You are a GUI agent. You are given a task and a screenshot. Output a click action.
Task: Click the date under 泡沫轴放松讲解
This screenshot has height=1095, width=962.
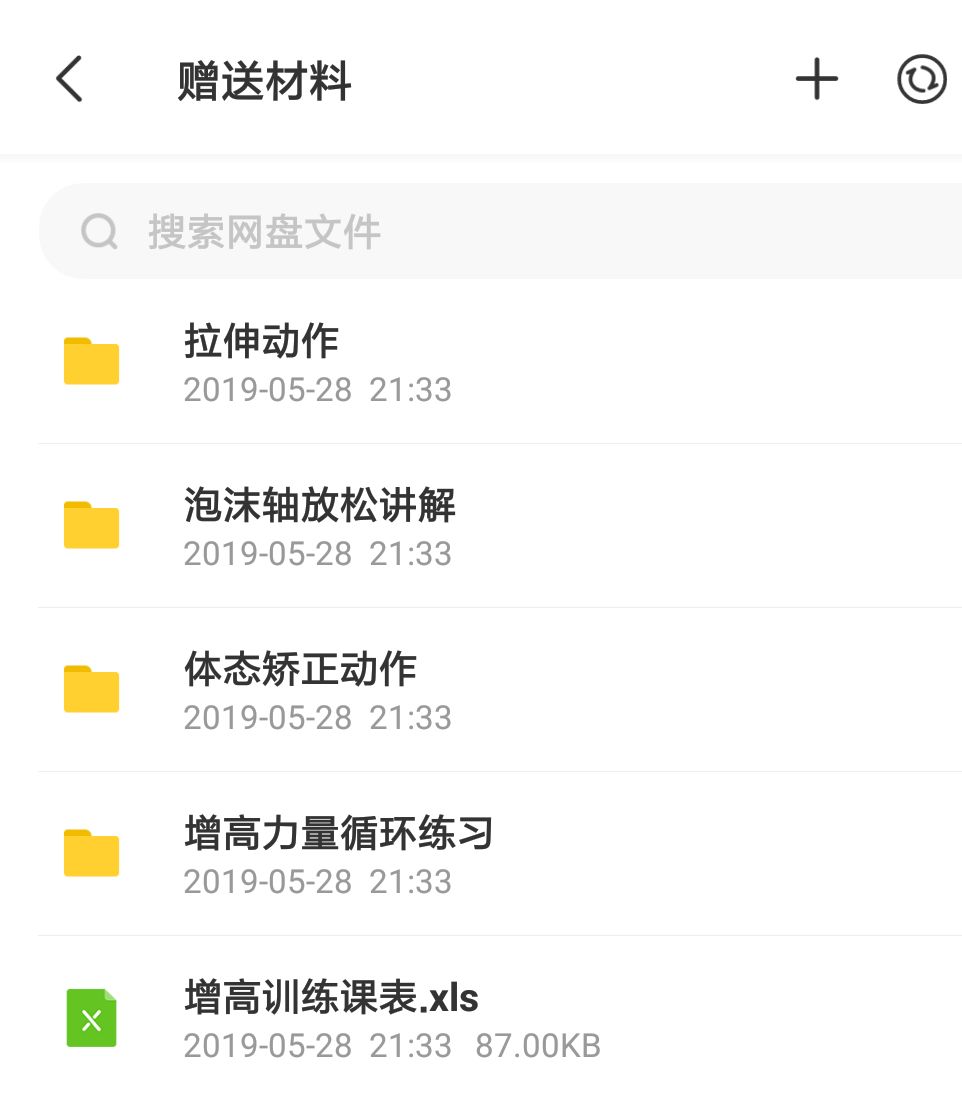317,554
